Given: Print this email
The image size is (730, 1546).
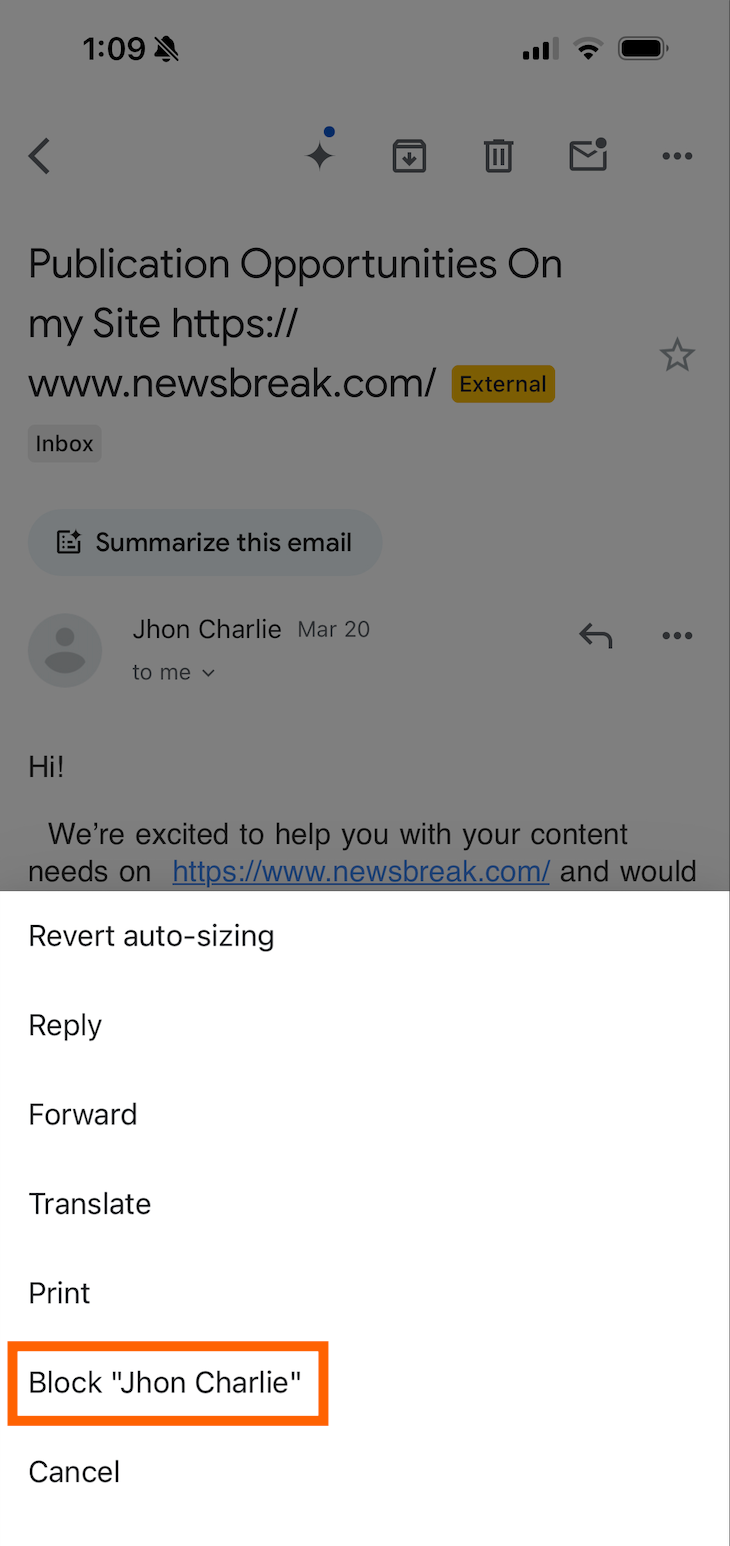Looking at the screenshot, I should [x=60, y=1292].
